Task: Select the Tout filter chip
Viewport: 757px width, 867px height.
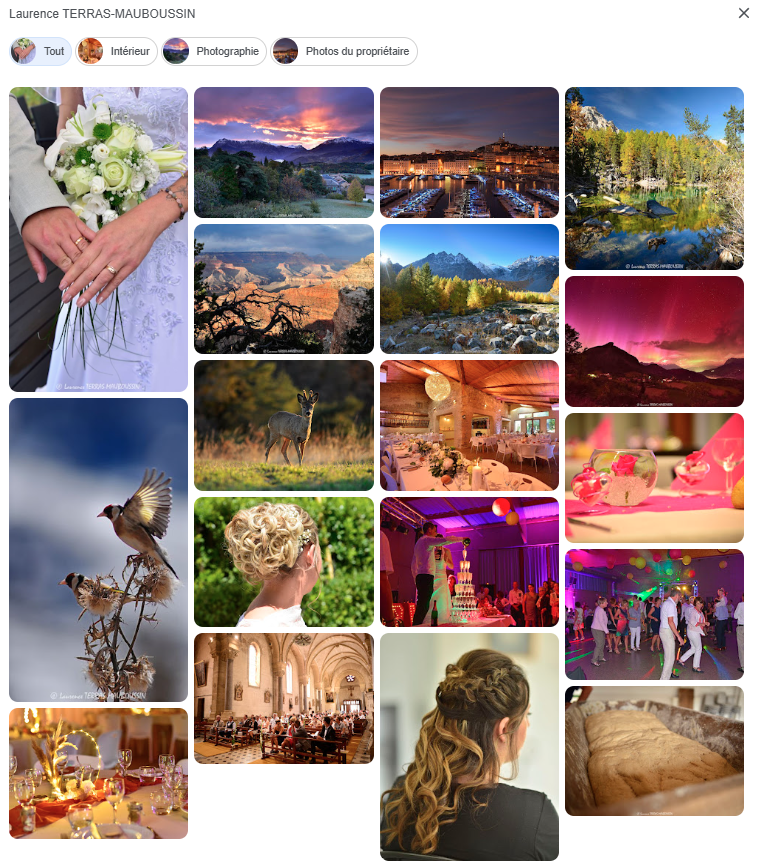Action: 41,51
